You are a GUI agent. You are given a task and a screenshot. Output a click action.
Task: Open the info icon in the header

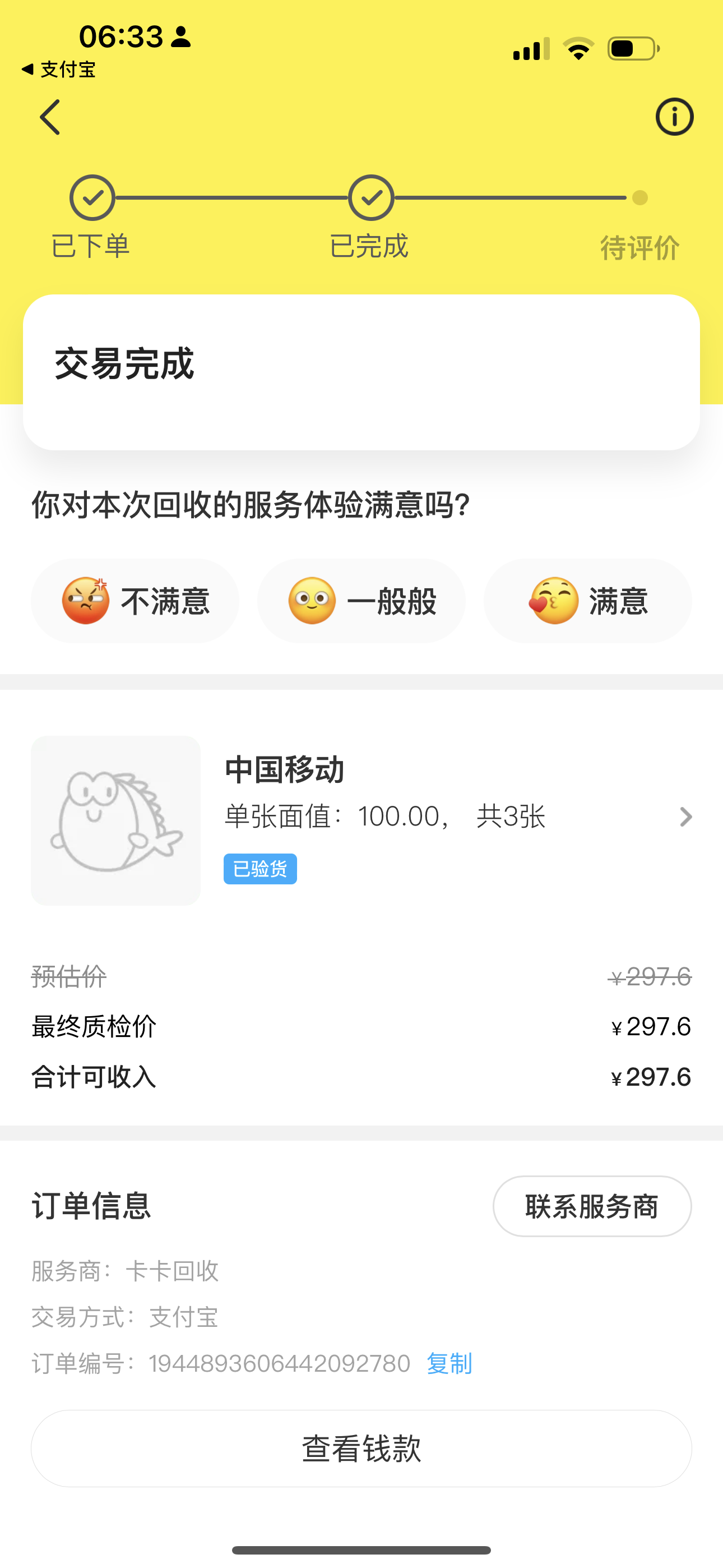click(x=674, y=117)
